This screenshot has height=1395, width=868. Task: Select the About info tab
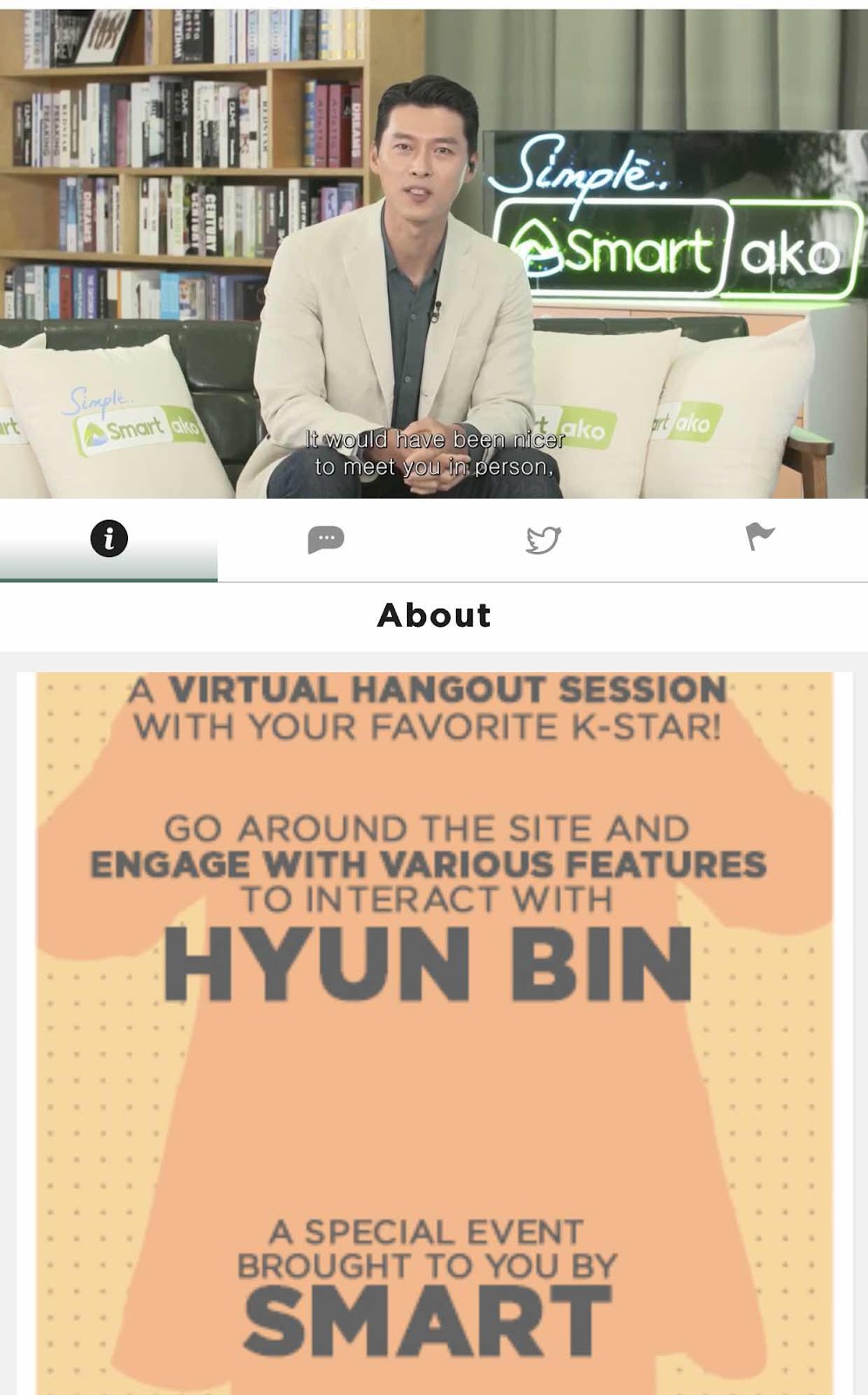tap(109, 539)
